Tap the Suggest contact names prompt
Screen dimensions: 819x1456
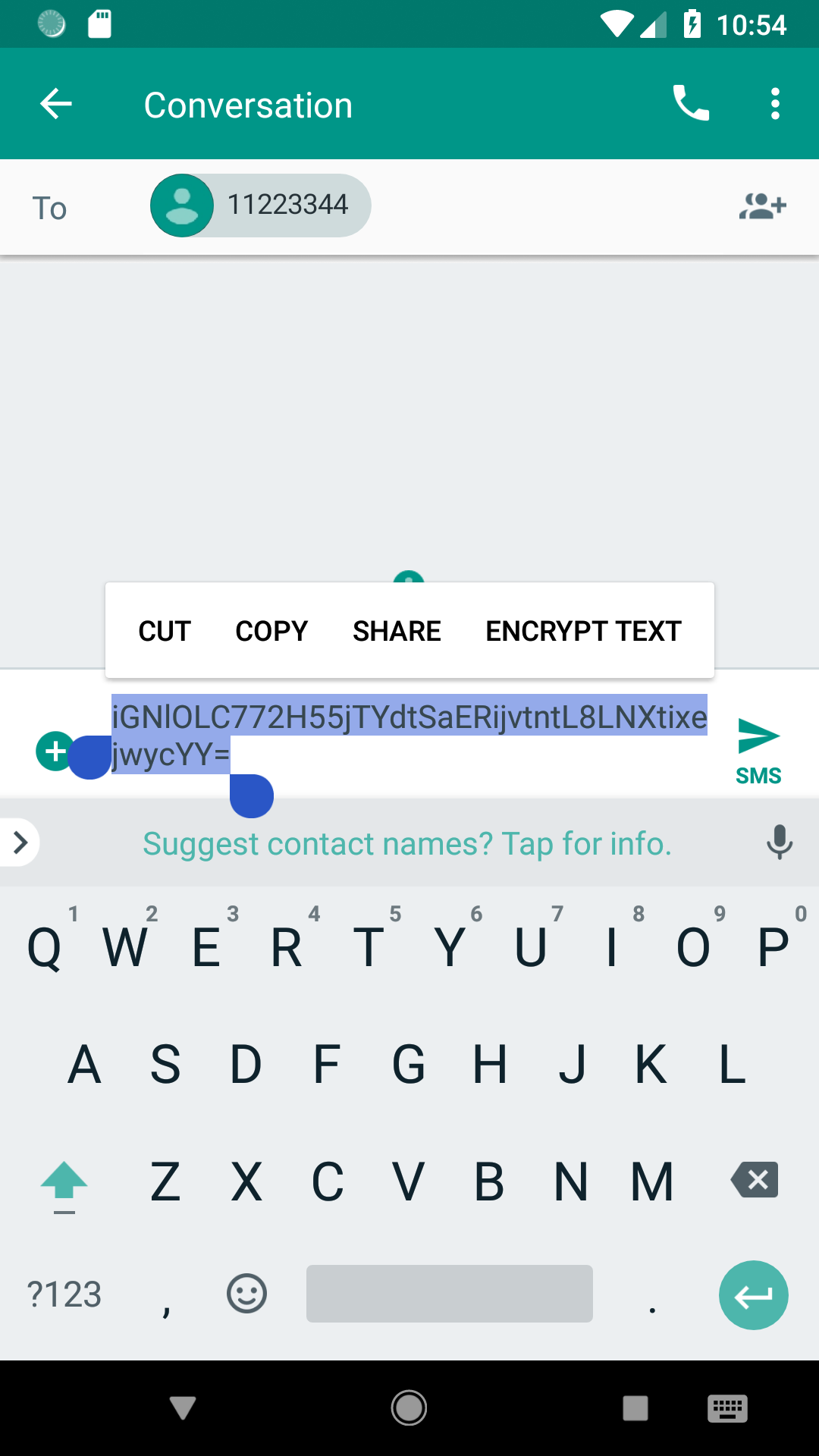(x=407, y=843)
